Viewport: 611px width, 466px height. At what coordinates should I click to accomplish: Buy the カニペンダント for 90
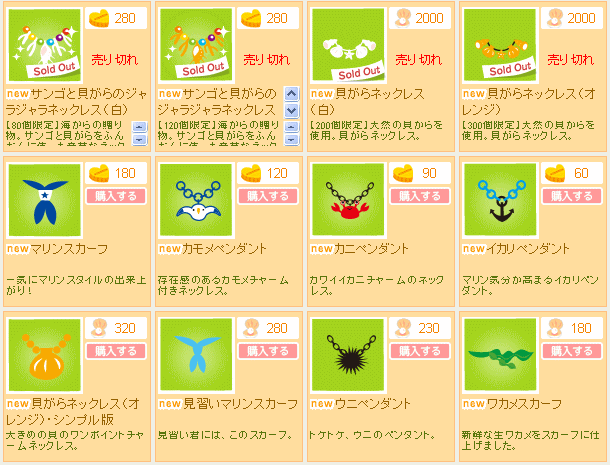pos(420,196)
